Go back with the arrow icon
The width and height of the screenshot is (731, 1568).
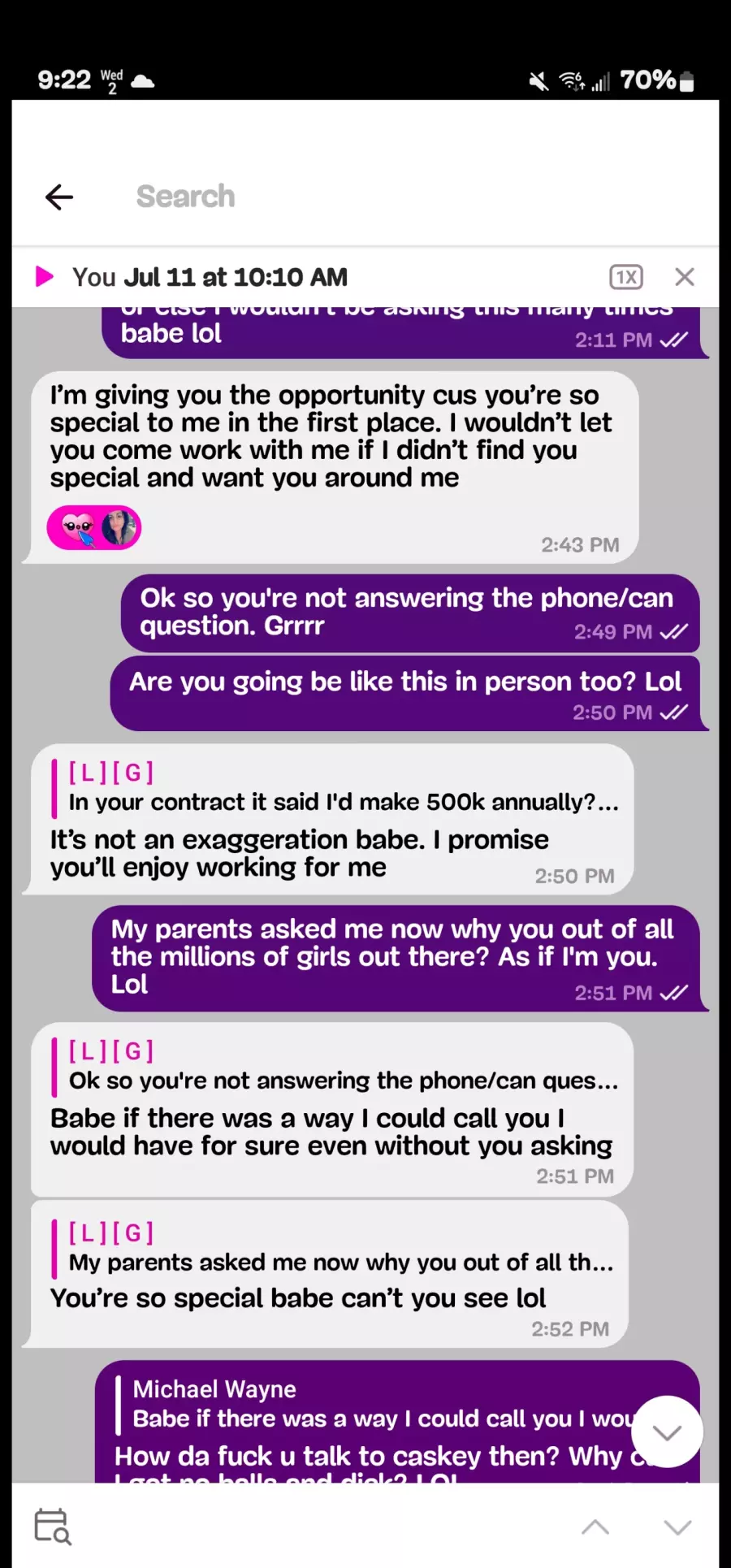point(59,197)
